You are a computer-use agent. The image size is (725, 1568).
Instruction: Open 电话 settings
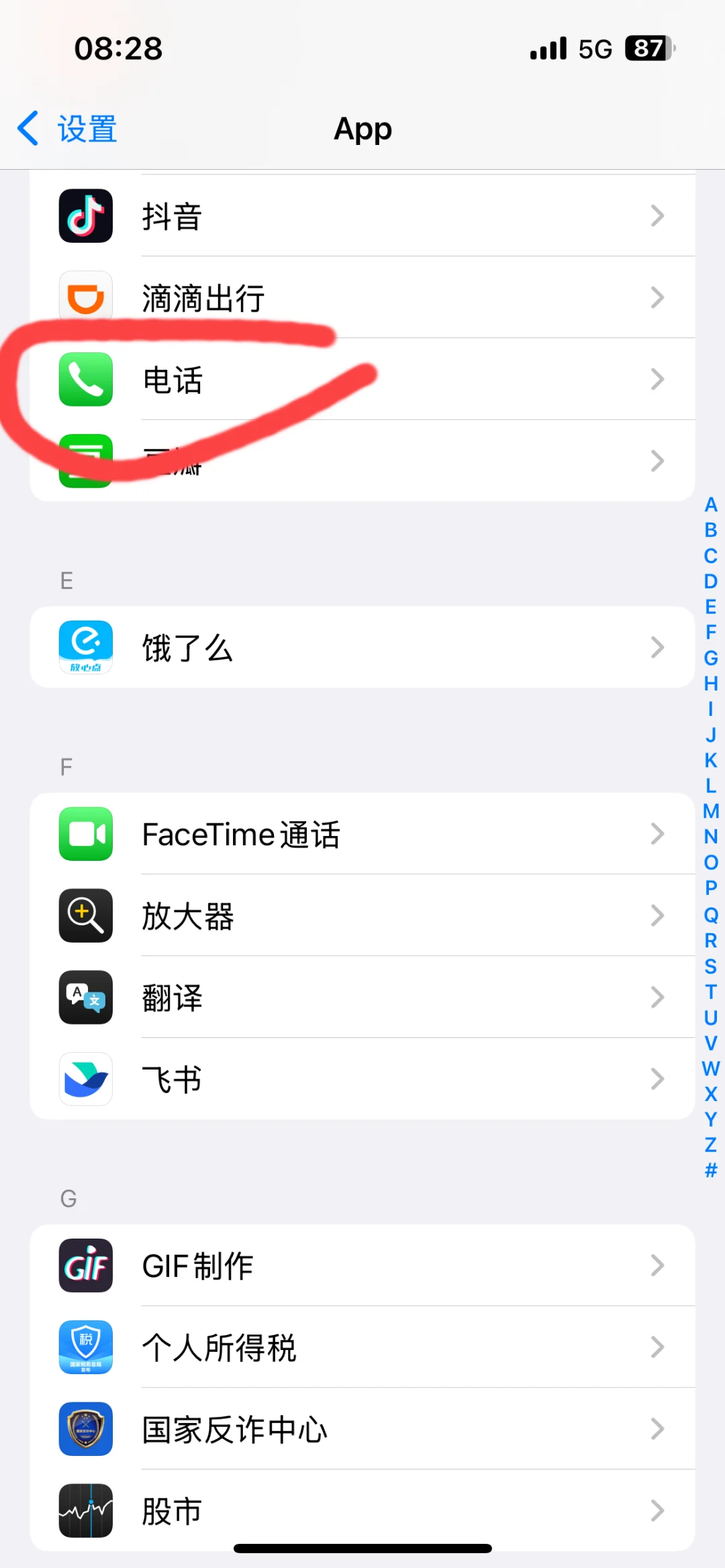pyautogui.click(x=362, y=380)
